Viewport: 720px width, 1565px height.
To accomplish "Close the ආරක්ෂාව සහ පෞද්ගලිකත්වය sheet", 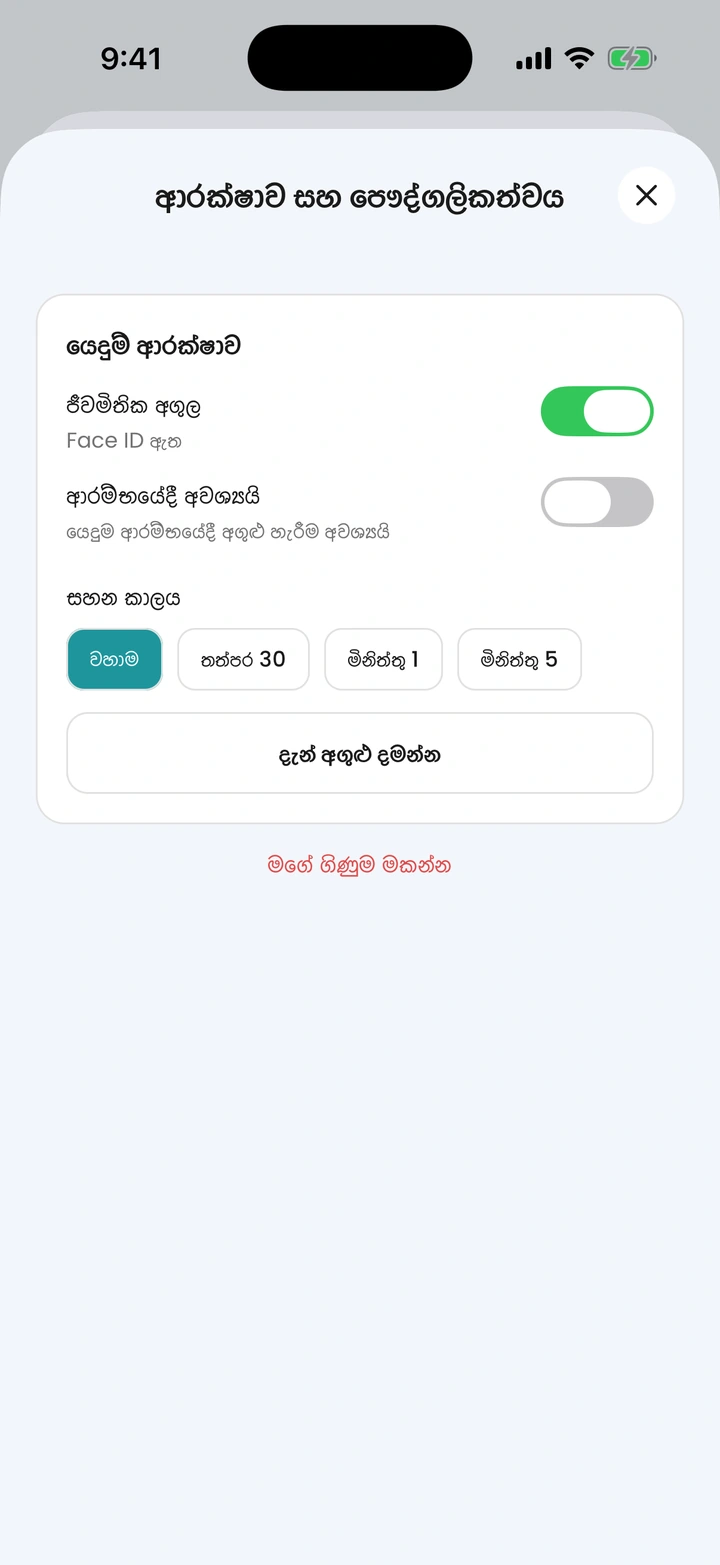I will coord(646,195).
